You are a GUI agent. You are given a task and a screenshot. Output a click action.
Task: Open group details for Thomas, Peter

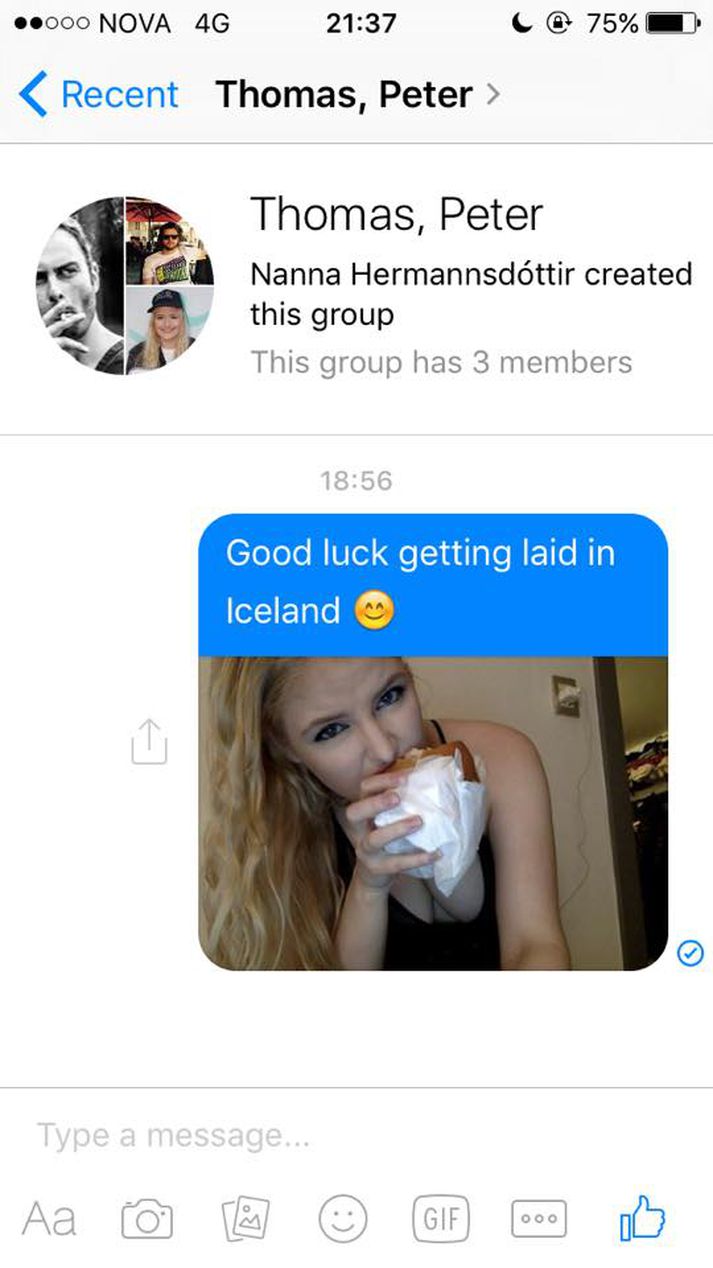coord(357,95)
